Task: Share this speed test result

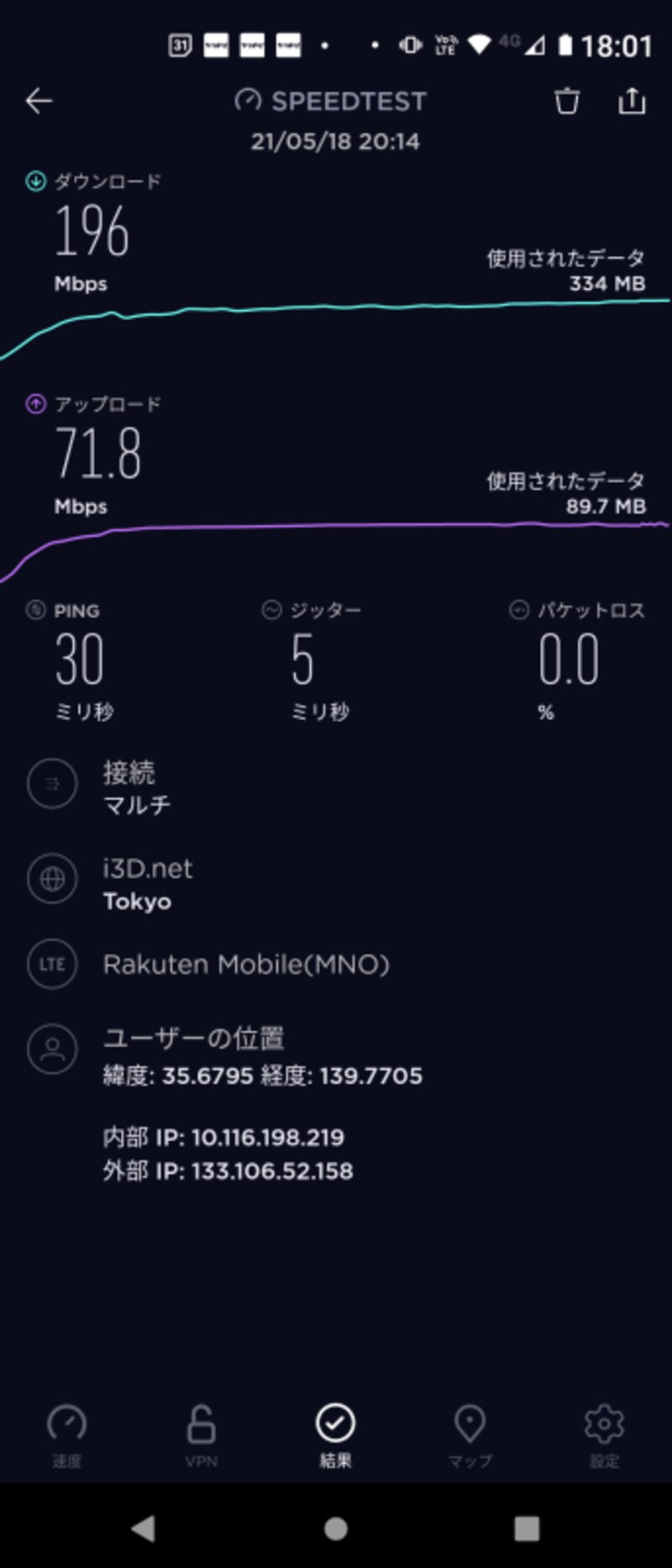Action: (x=632, y=101)
